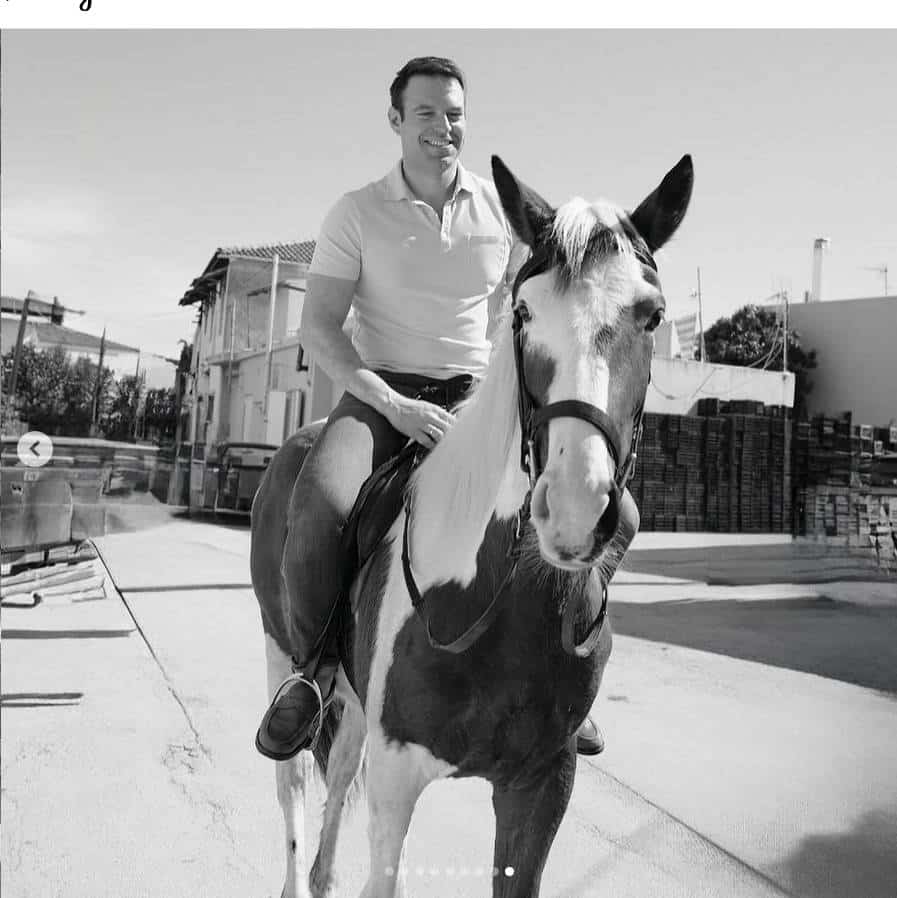The width and height of the screenshot is (897, 898).
Task: Go back to the previous carousel photo
Action: (35, 449)
